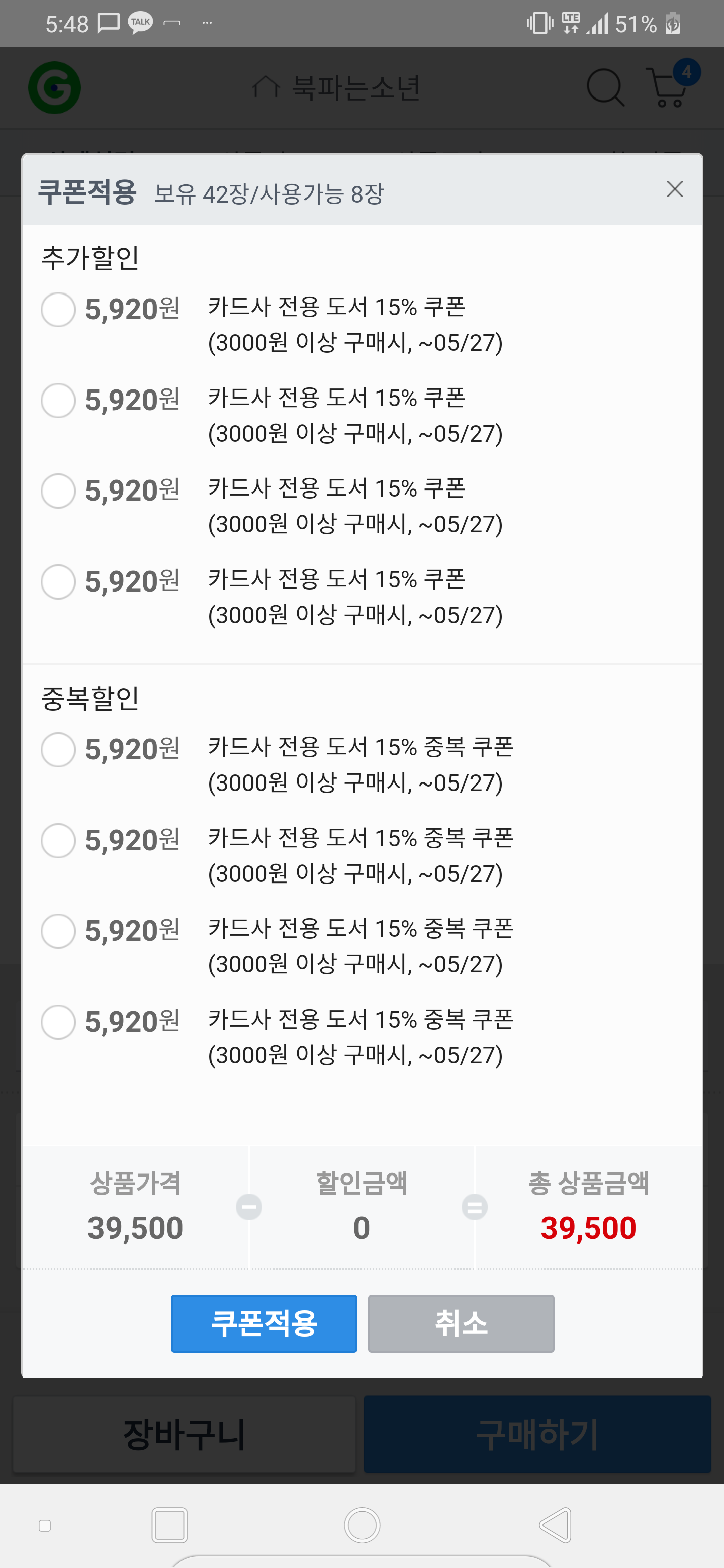The height and width of the screenshot is (1568, 724).
Task: Tap 취소 to cancel coupon selection
Action: coord(461,1323)
